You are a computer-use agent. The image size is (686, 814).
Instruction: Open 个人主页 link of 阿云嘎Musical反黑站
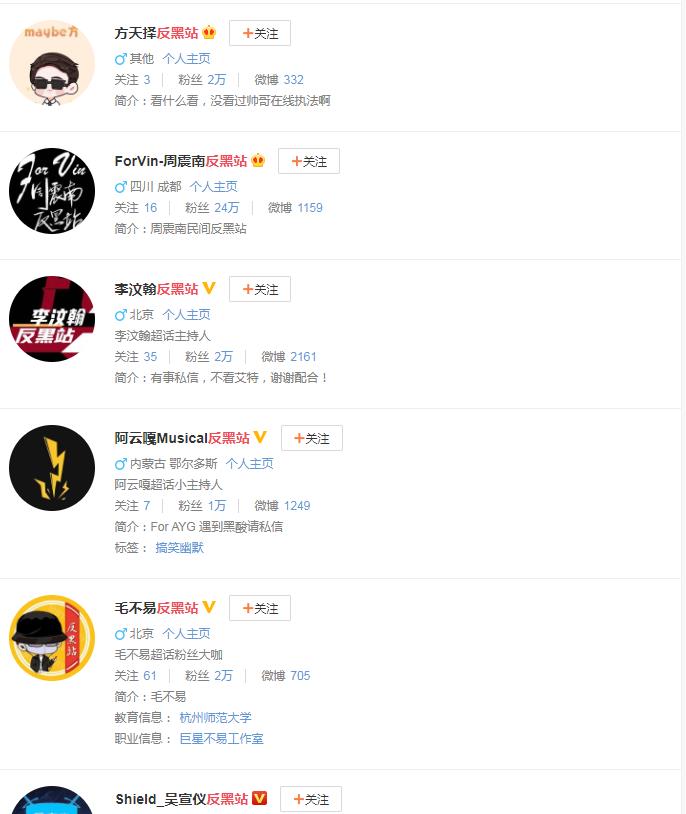point(249,463)
